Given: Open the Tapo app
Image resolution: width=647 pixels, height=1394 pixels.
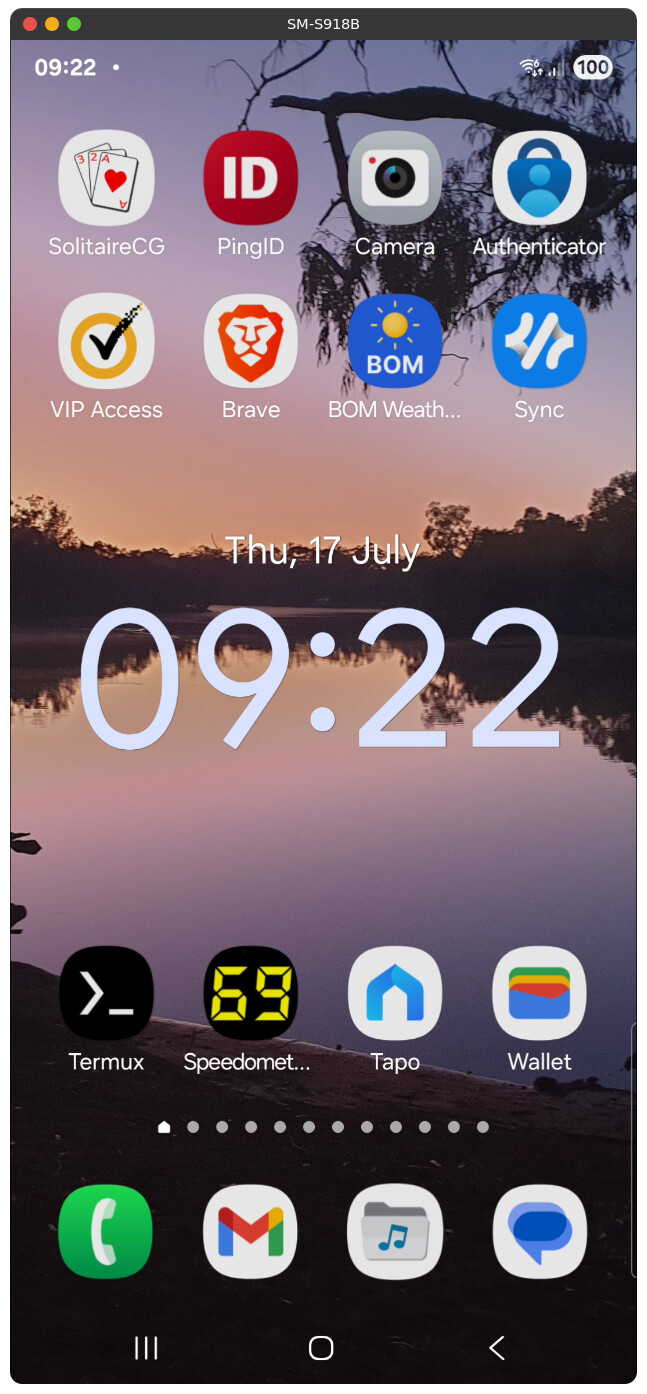Looking at the screenshot, I should point(394,993).
